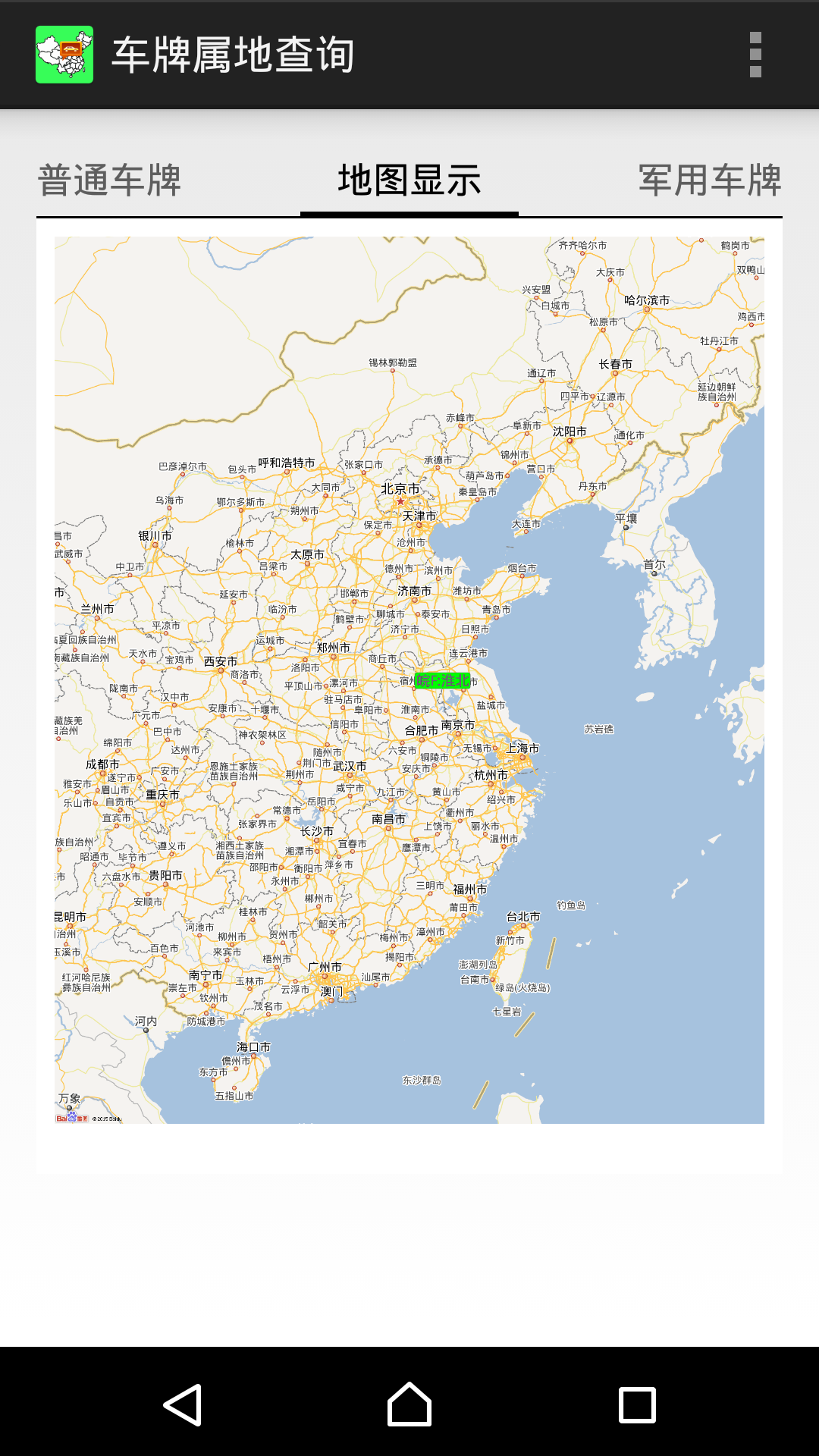Click the 台北市 label on the map
This screenshot has width=819, height=1456.
pos(522,915)
